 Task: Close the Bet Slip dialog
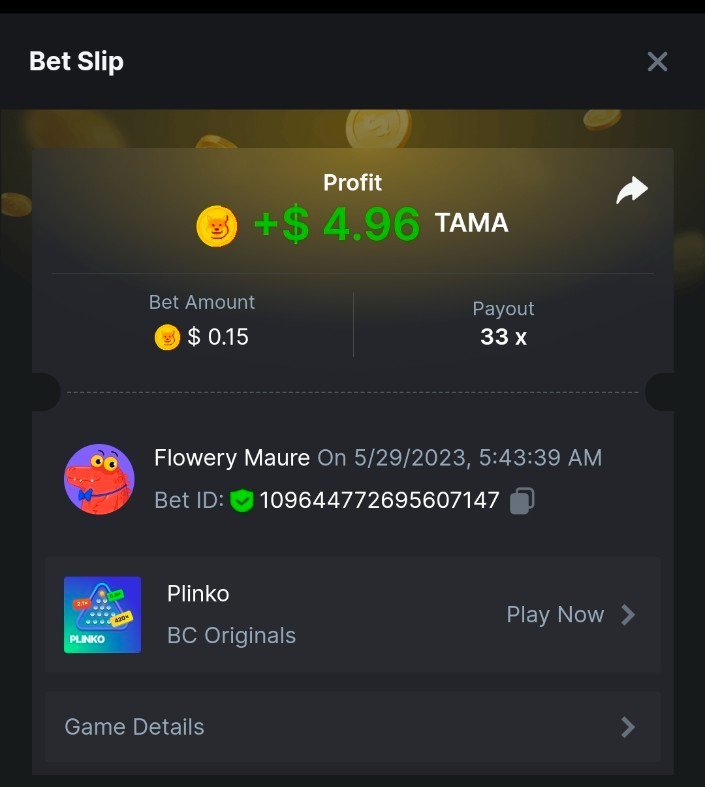657,62
